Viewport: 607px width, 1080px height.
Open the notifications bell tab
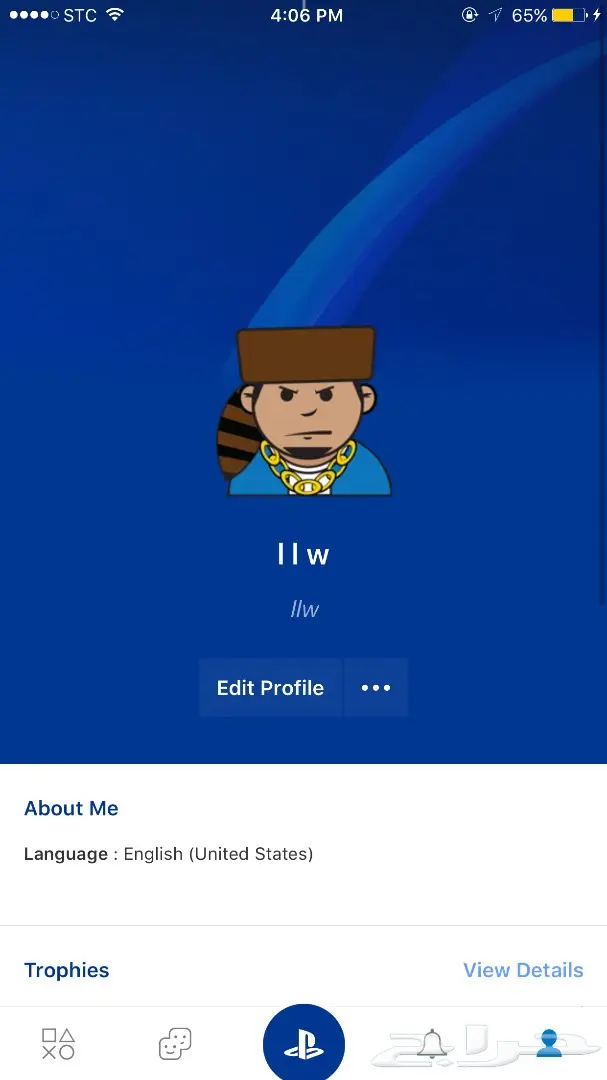[432, 1044]
